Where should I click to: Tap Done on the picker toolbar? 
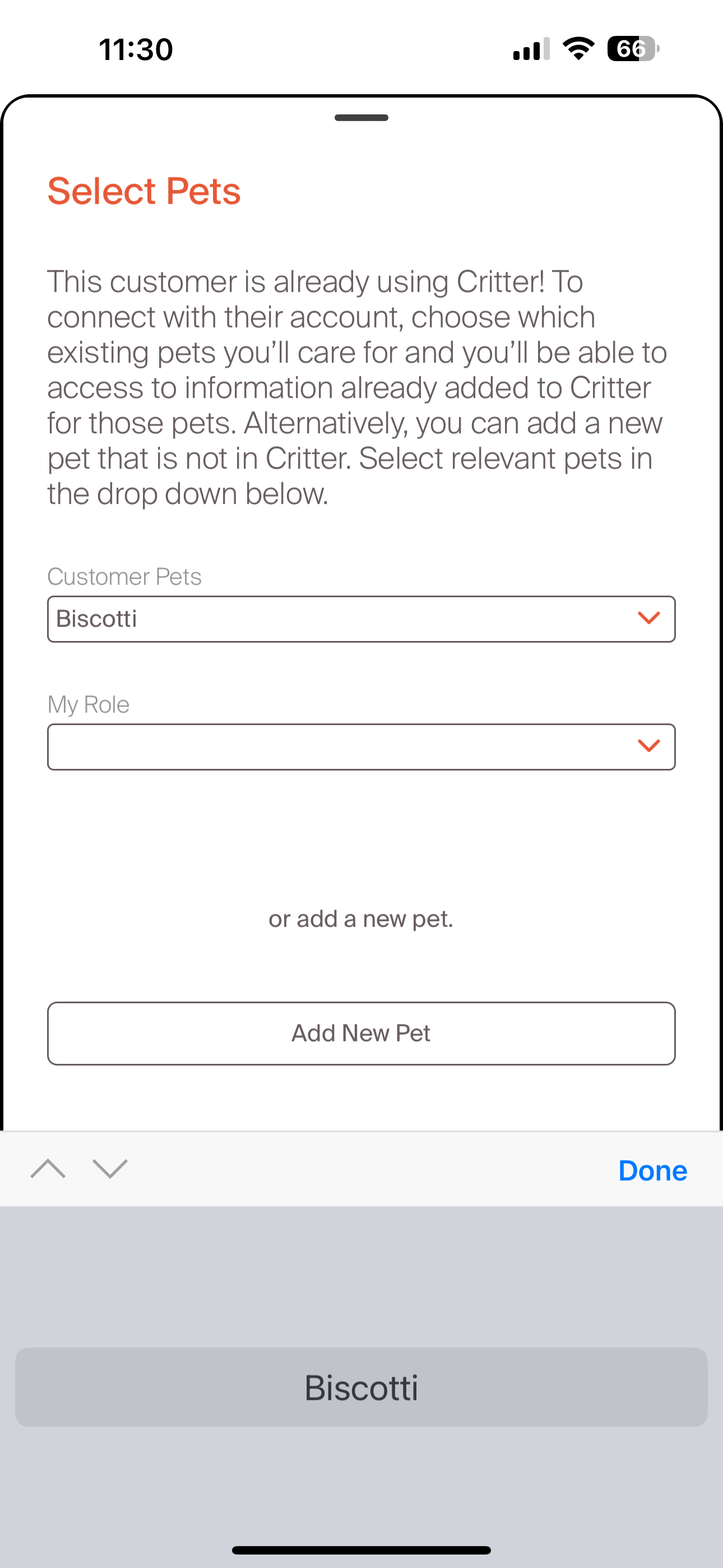pyautogui.click(x=652, y=1170)
